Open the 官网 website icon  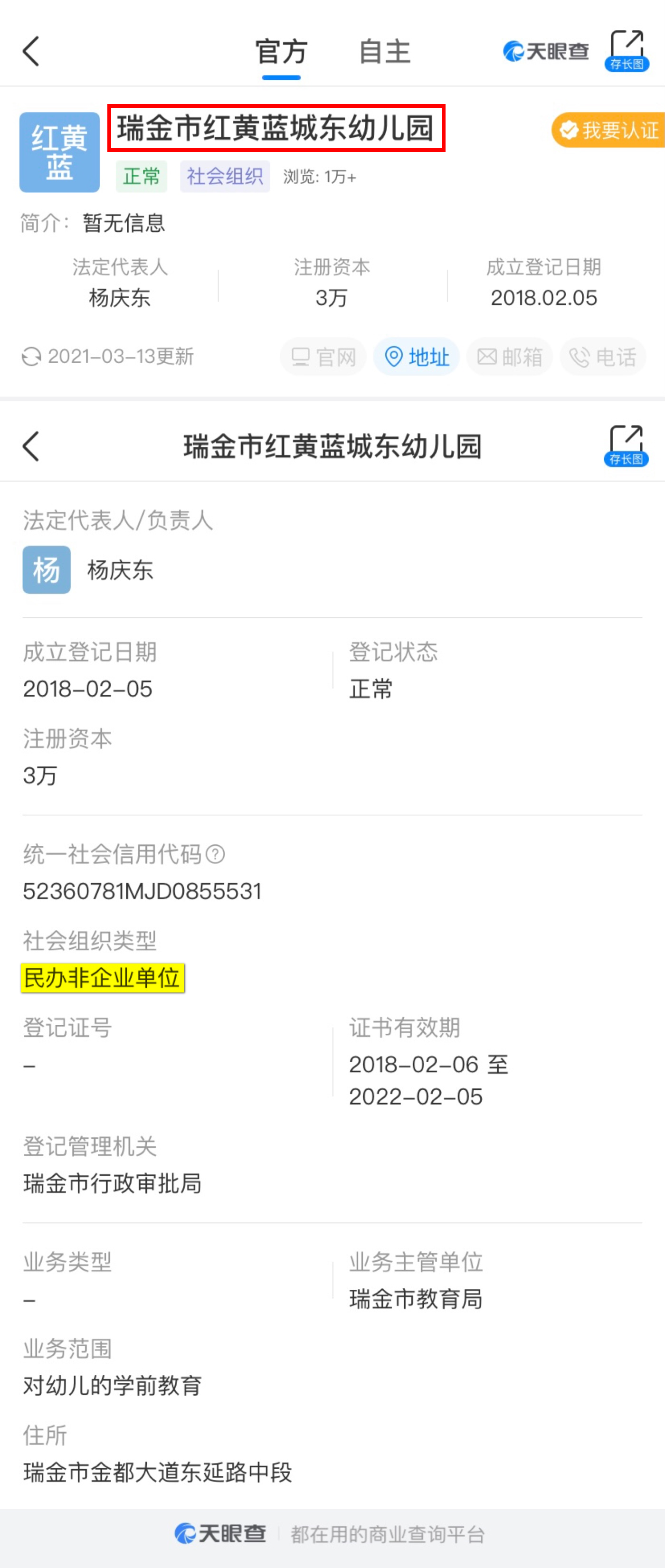click(x=323, y=357)
